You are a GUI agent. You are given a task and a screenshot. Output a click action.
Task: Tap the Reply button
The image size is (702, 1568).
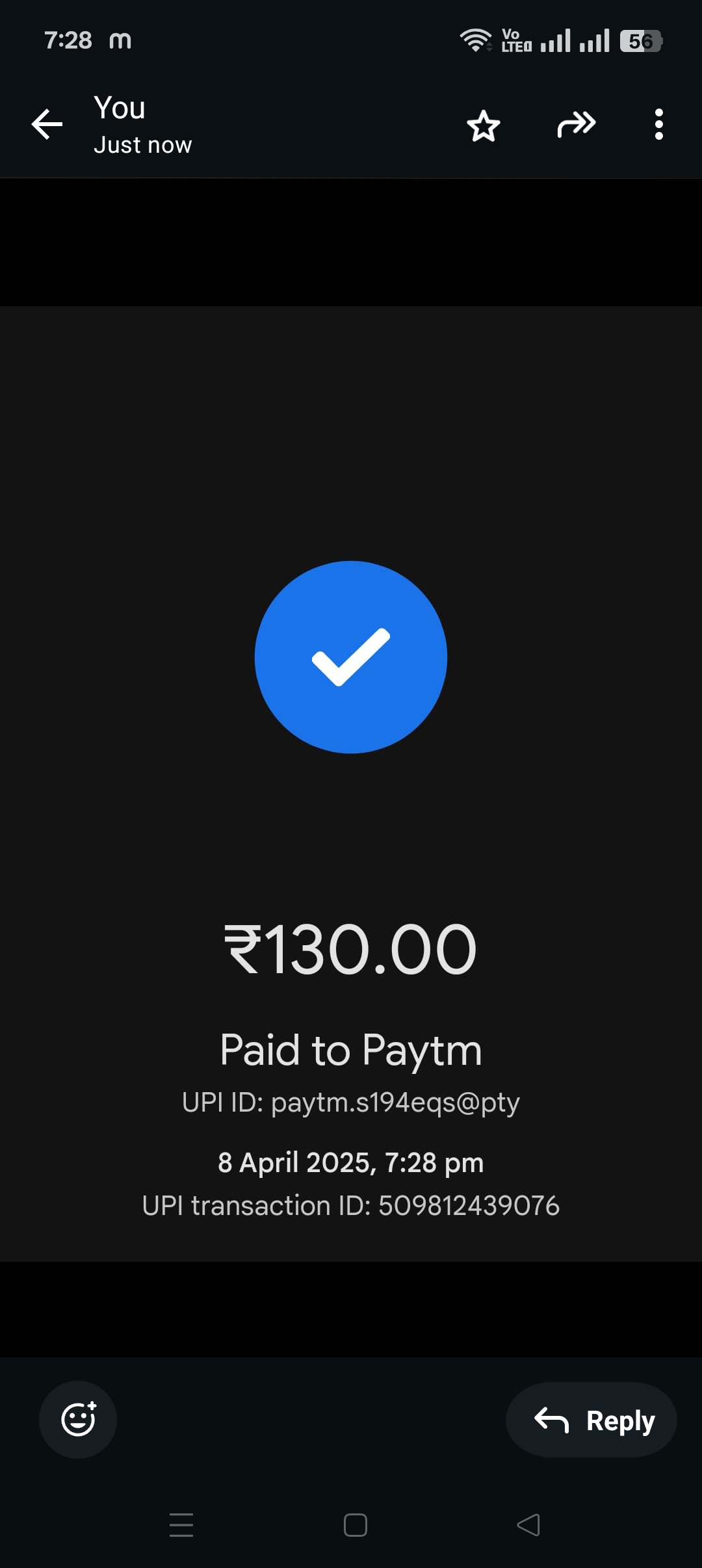(591, 1420)
